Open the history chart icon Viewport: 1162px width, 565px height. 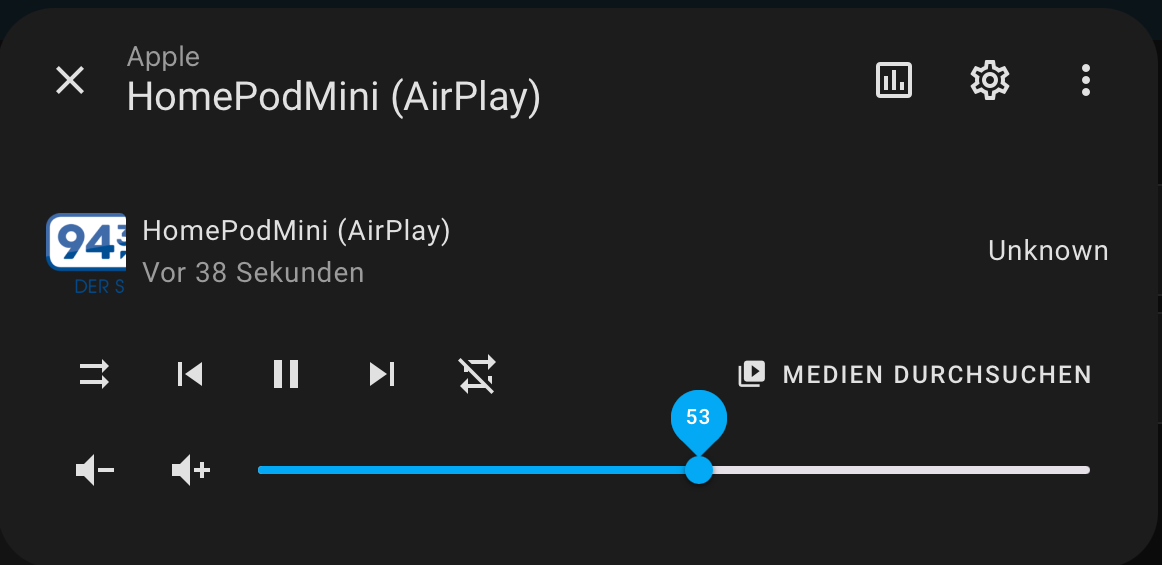pos(894,80)
